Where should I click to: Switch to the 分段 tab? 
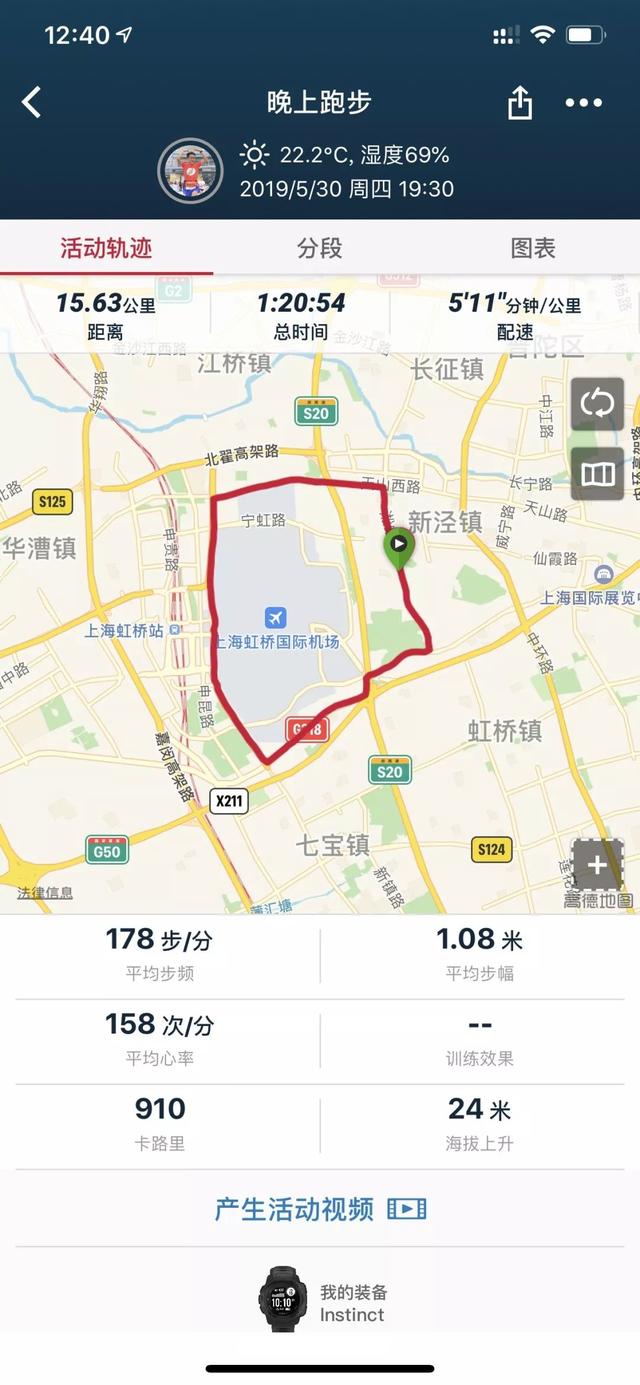320,248
